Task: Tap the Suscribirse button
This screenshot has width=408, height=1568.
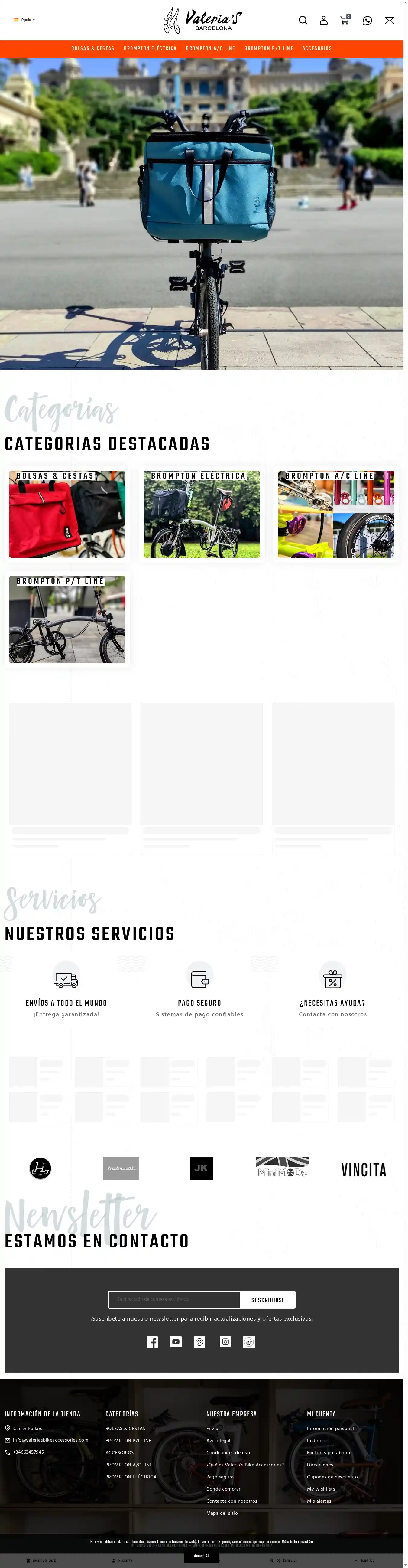Action: [267, 1300]
